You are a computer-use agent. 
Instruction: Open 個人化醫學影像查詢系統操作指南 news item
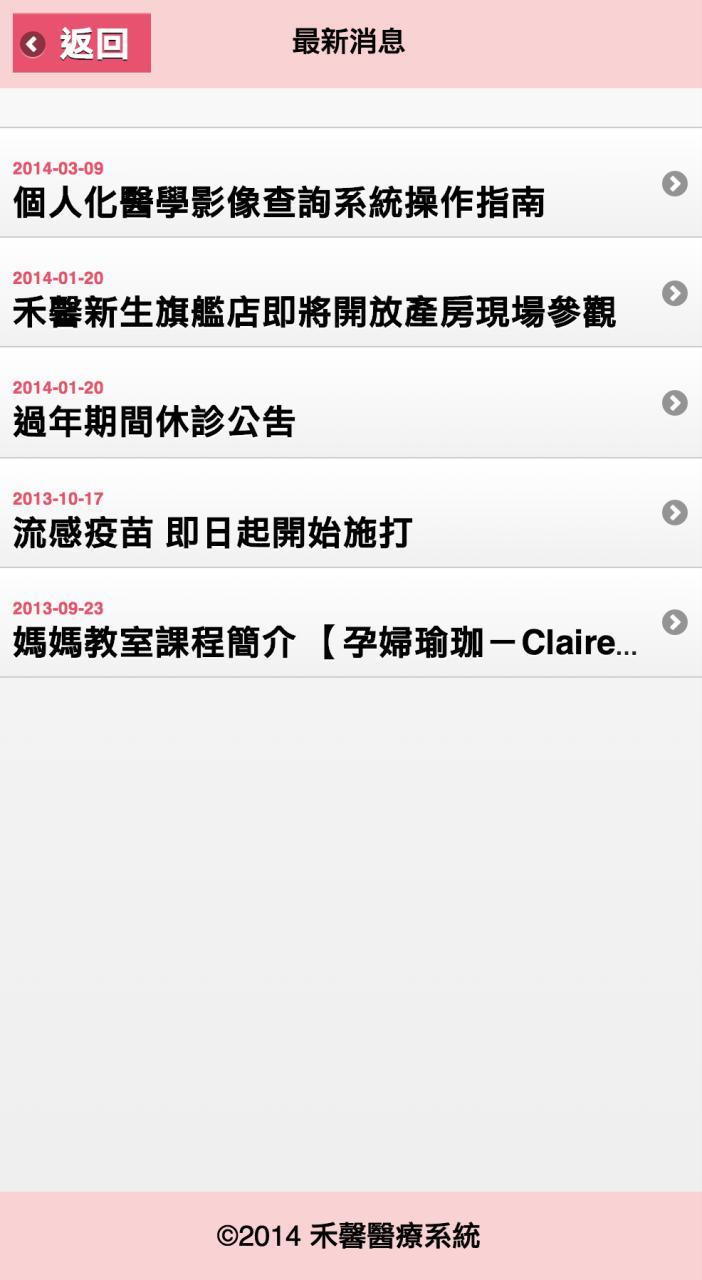point(351,183)
